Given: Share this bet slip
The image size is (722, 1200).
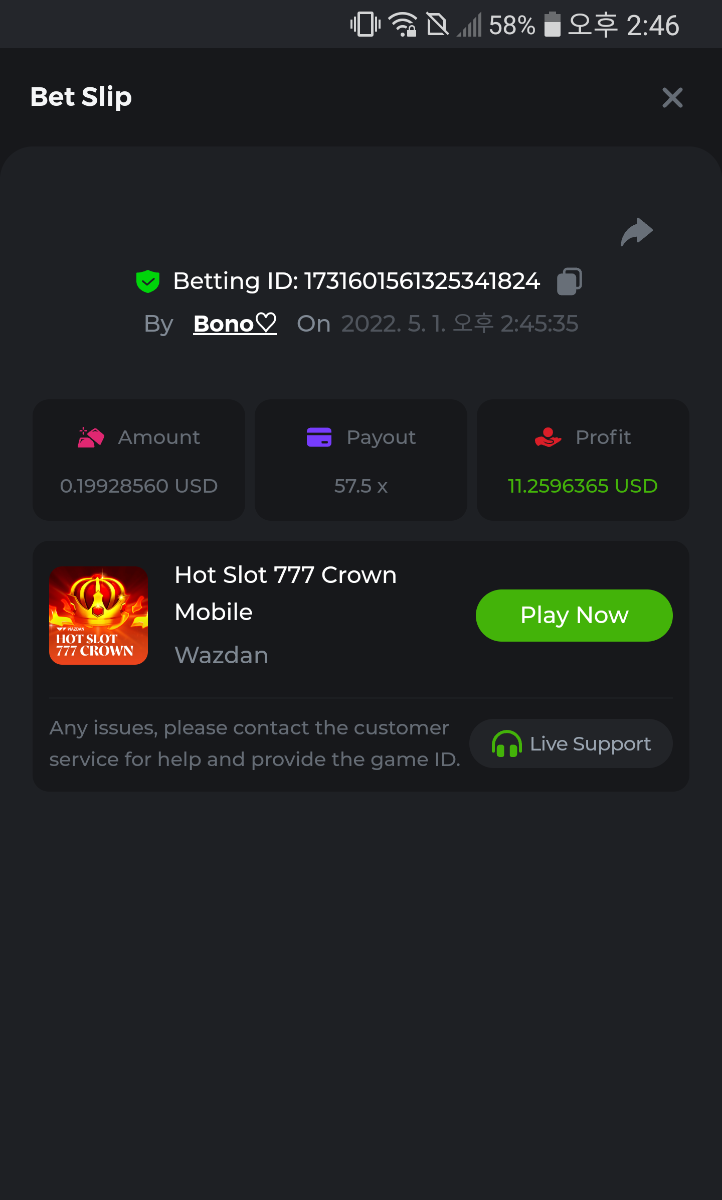Looking at the screenshot, I should pyautogui.click(x=636, y=233).
